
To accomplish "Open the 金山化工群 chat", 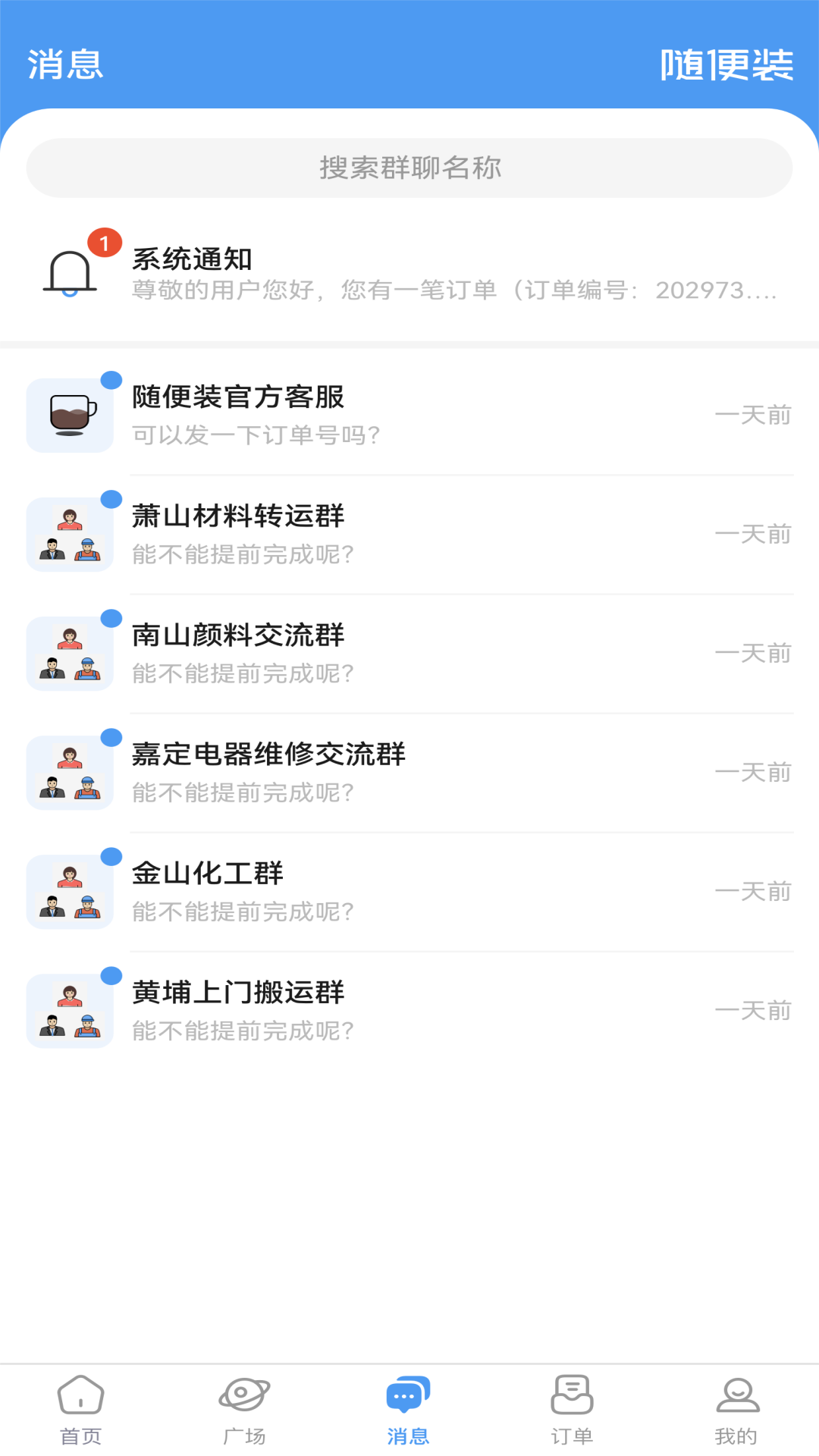I will click(x=409, y=891).
